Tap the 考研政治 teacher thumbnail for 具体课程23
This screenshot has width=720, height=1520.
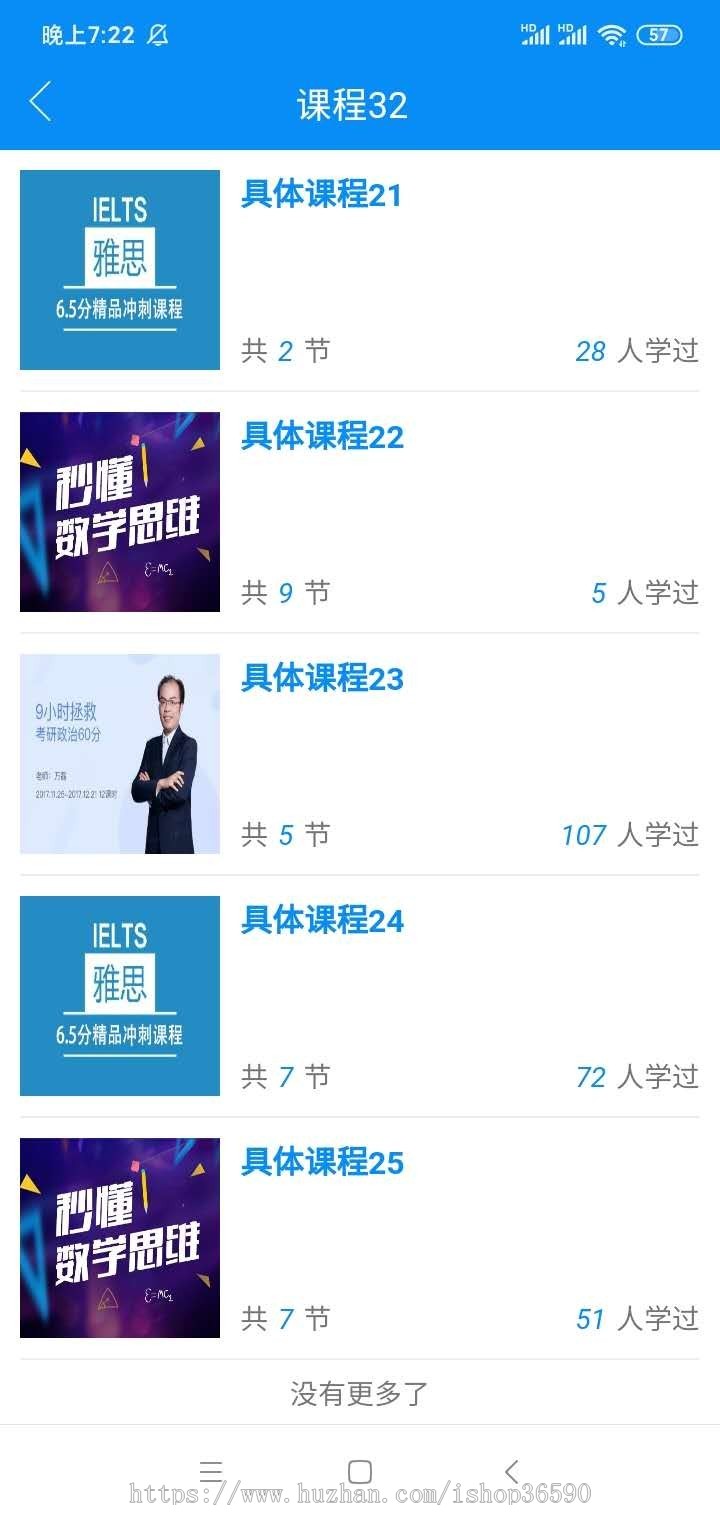119,754
